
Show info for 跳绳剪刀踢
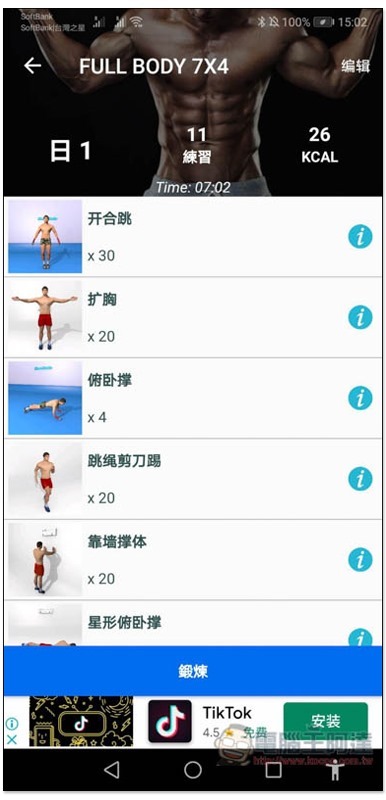coord(361,479)
